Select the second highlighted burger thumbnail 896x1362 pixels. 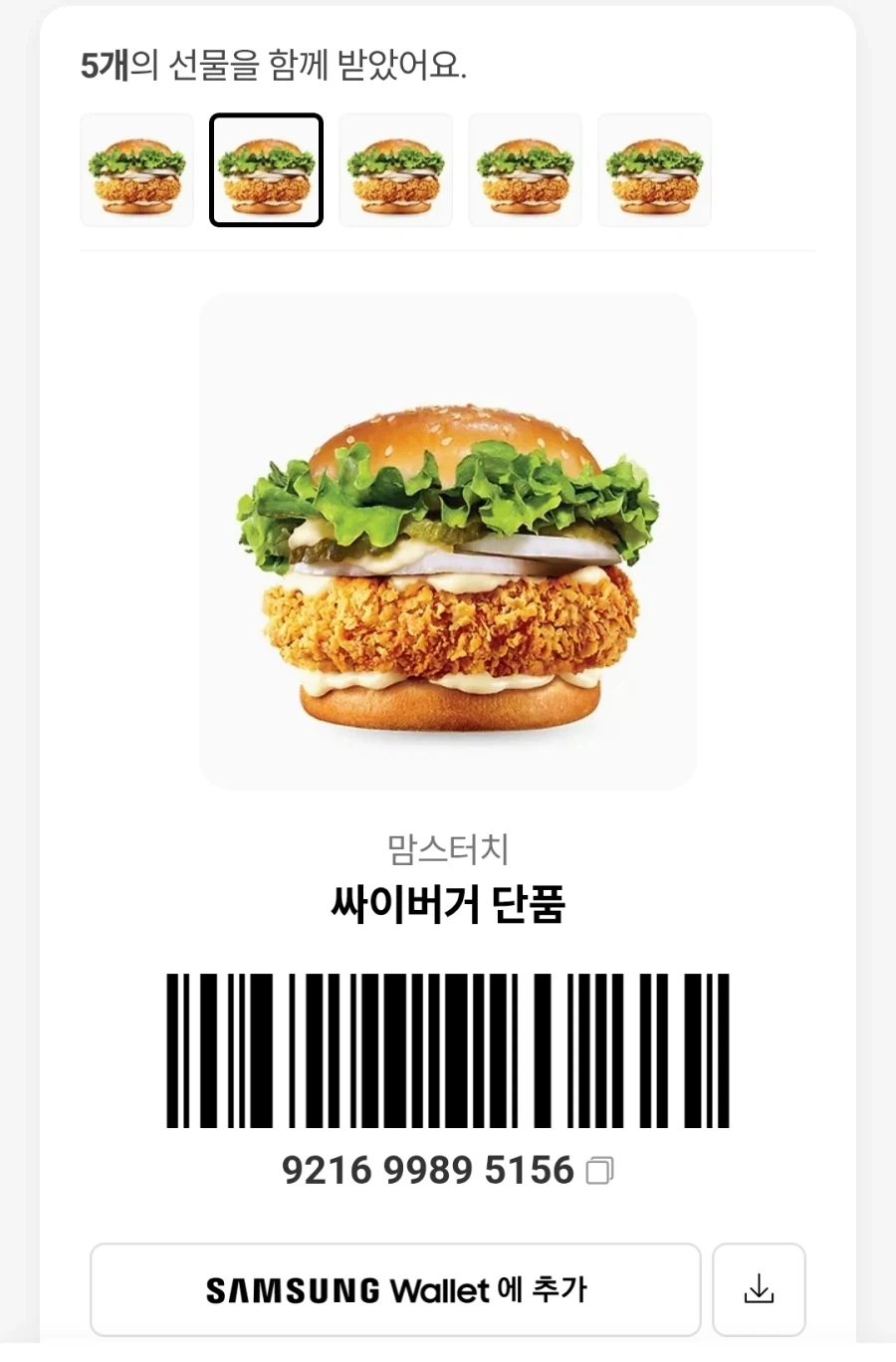(x=266, y=169)
